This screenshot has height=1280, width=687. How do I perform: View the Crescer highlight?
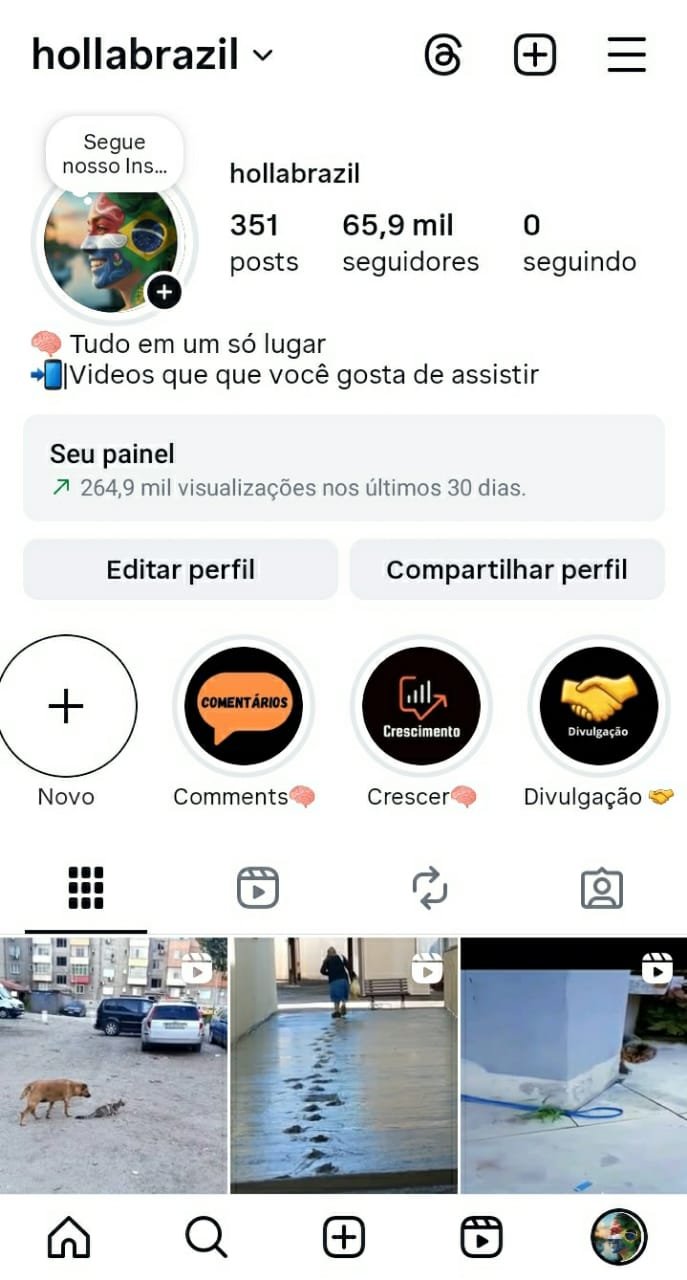[421, 706]
